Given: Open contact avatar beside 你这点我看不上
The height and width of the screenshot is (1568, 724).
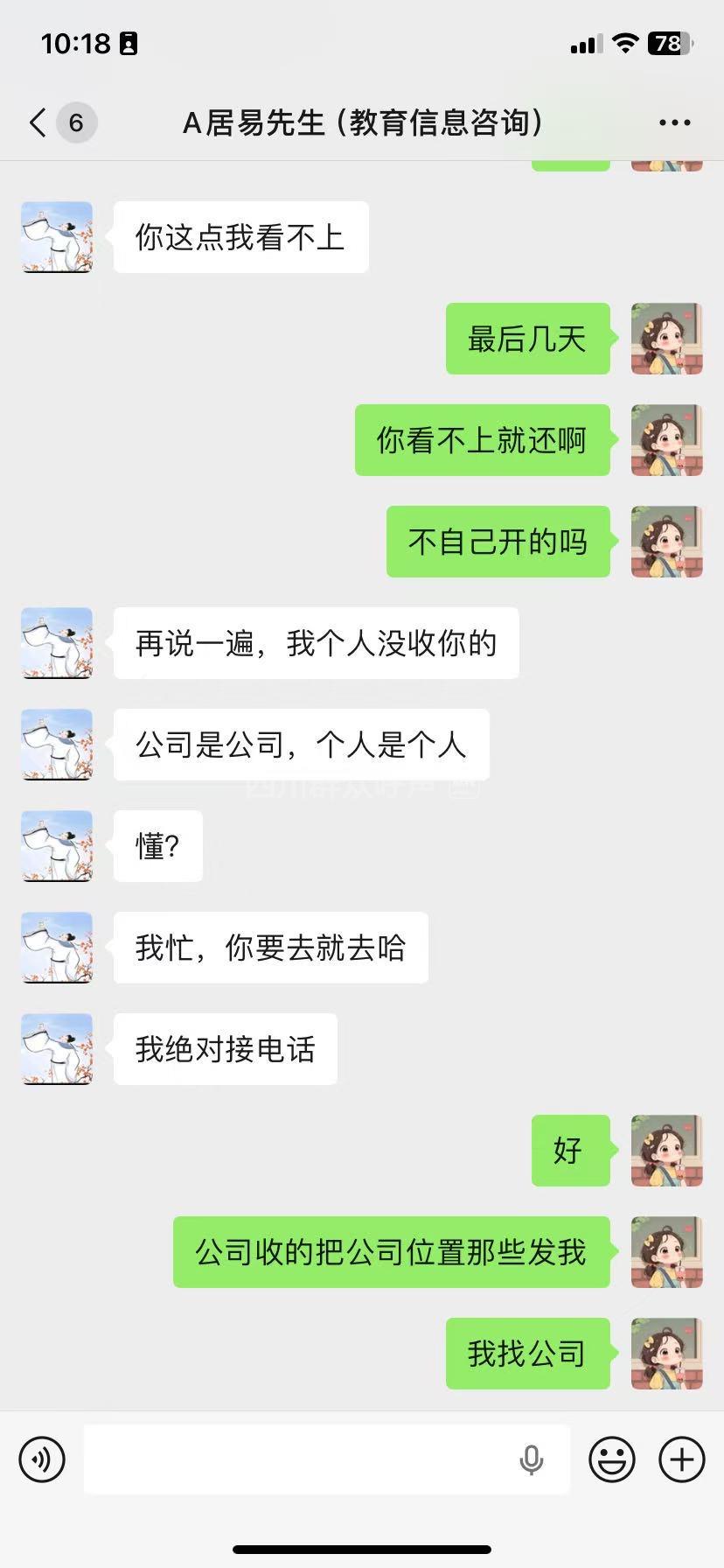Looking at the screenshot, I should tap(57, 237).
